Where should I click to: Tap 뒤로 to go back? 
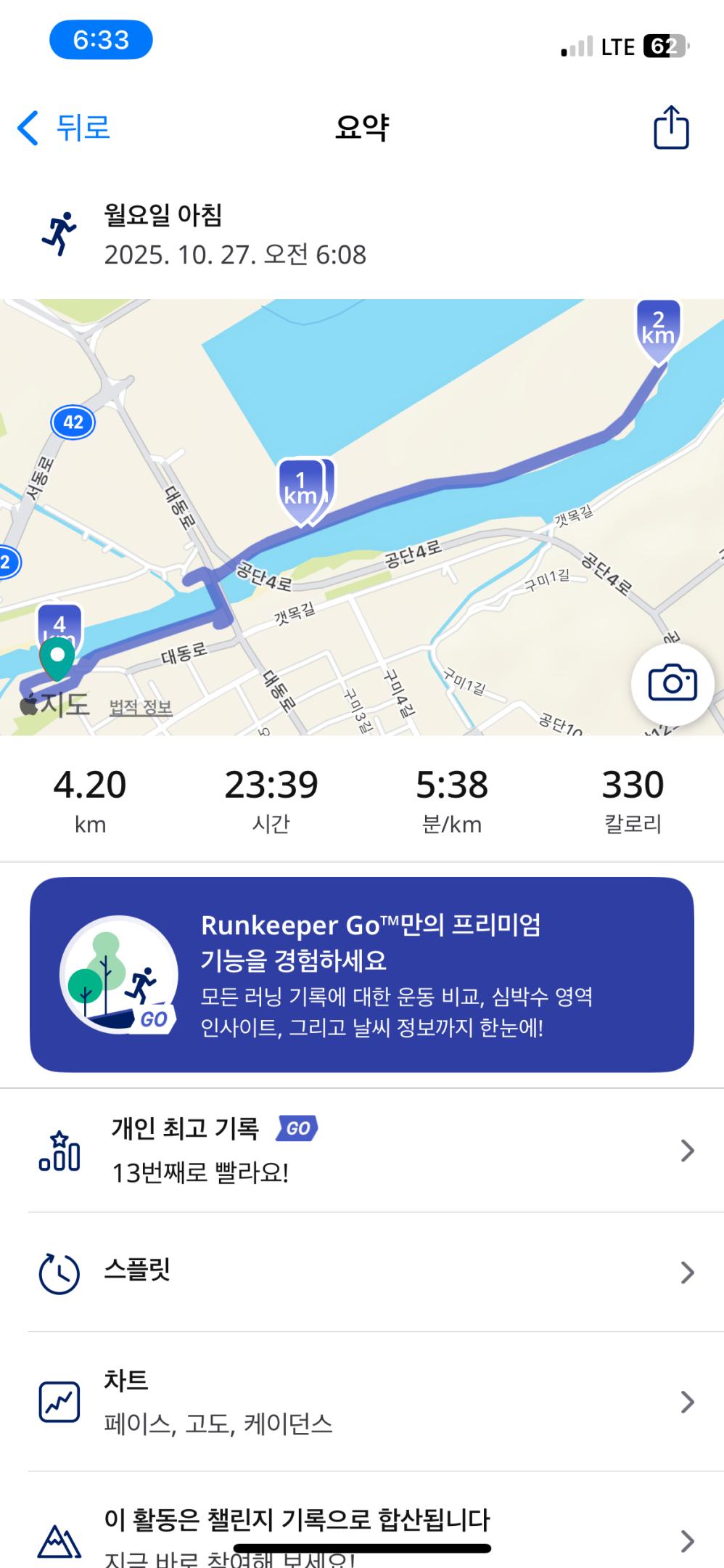pos(62,128)
